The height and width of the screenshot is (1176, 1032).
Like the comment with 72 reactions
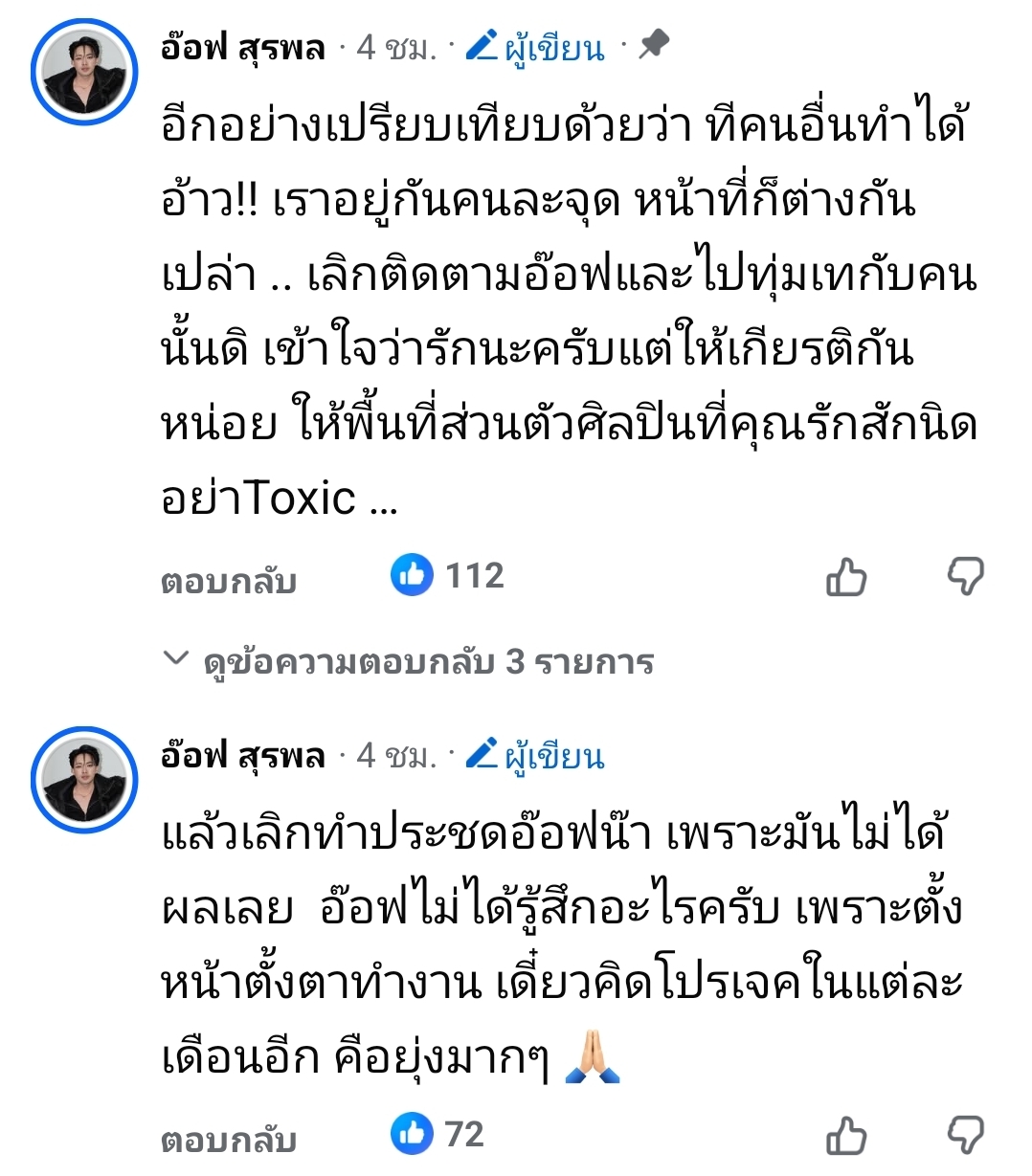pyautogui.click(x=845, y=1137)
